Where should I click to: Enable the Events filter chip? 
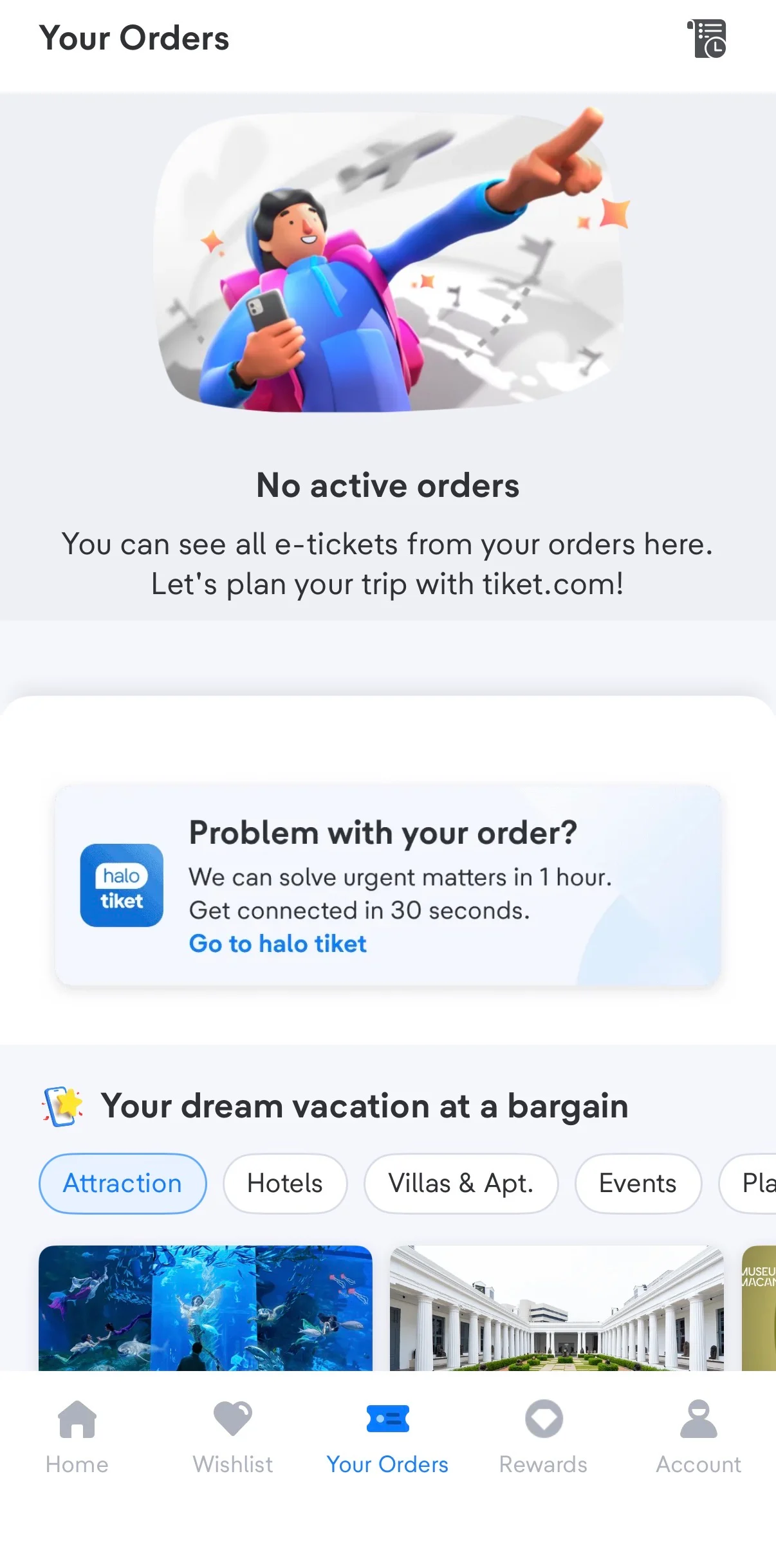[638, 1183]
